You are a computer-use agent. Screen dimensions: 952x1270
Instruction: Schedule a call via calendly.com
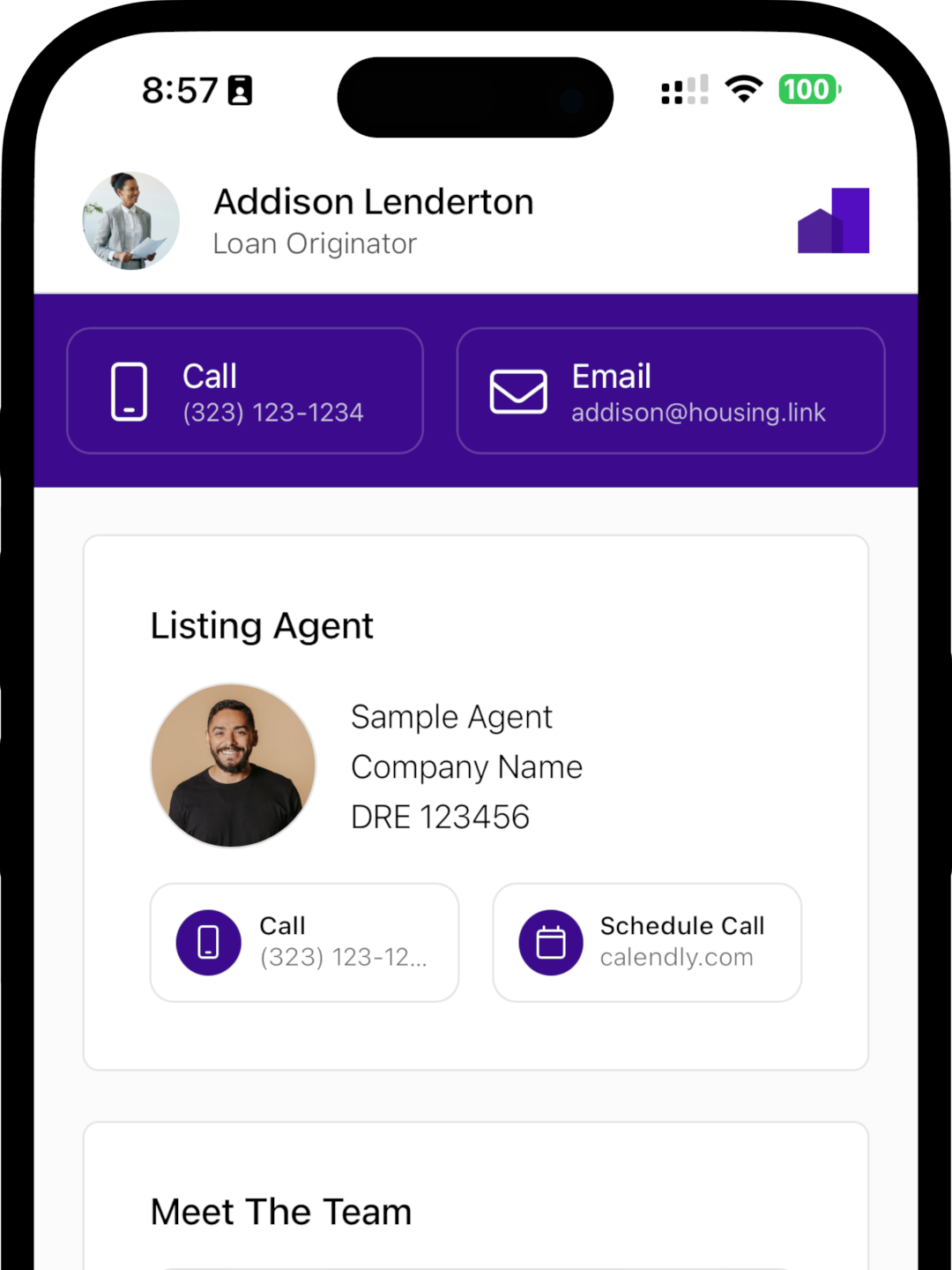point(647,942)
